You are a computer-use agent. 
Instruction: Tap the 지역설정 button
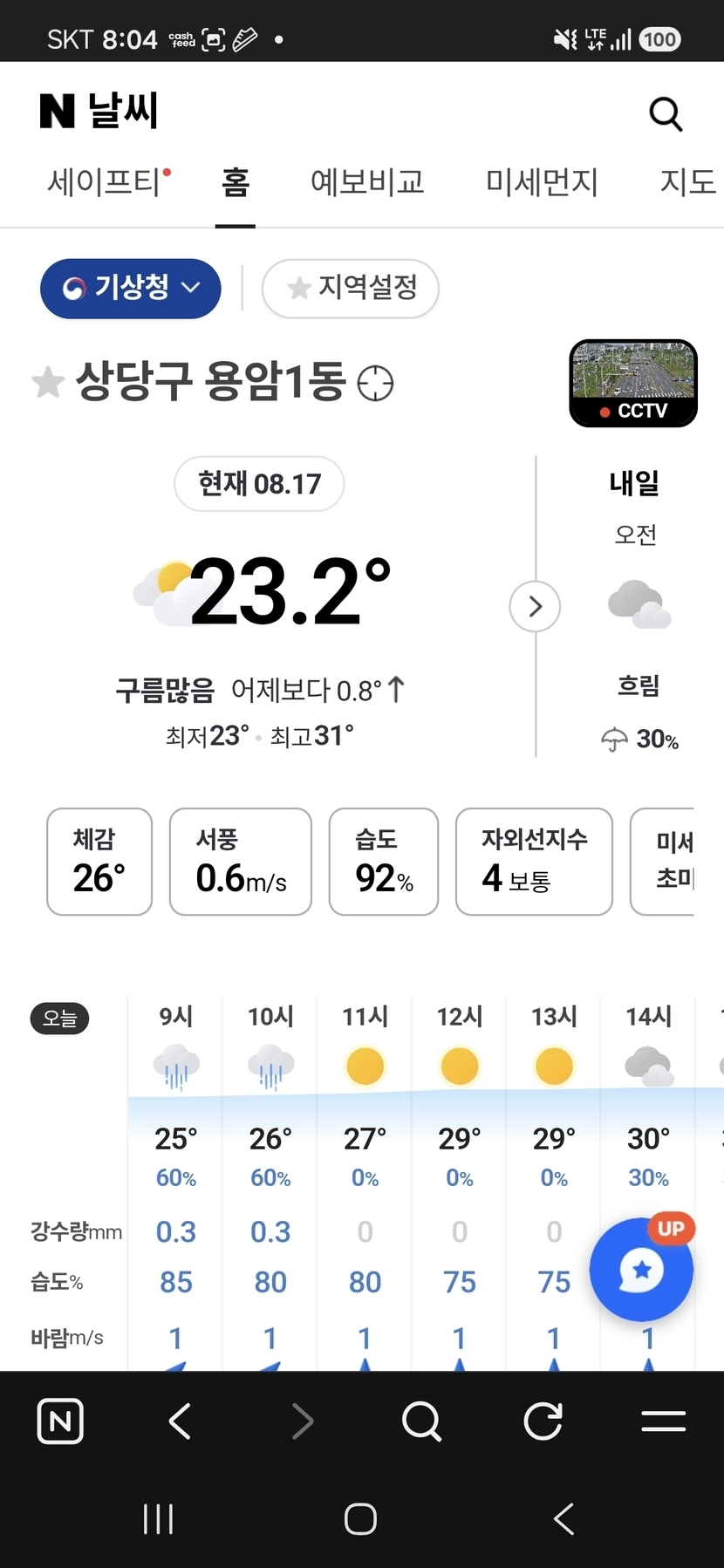click(350, 288)
